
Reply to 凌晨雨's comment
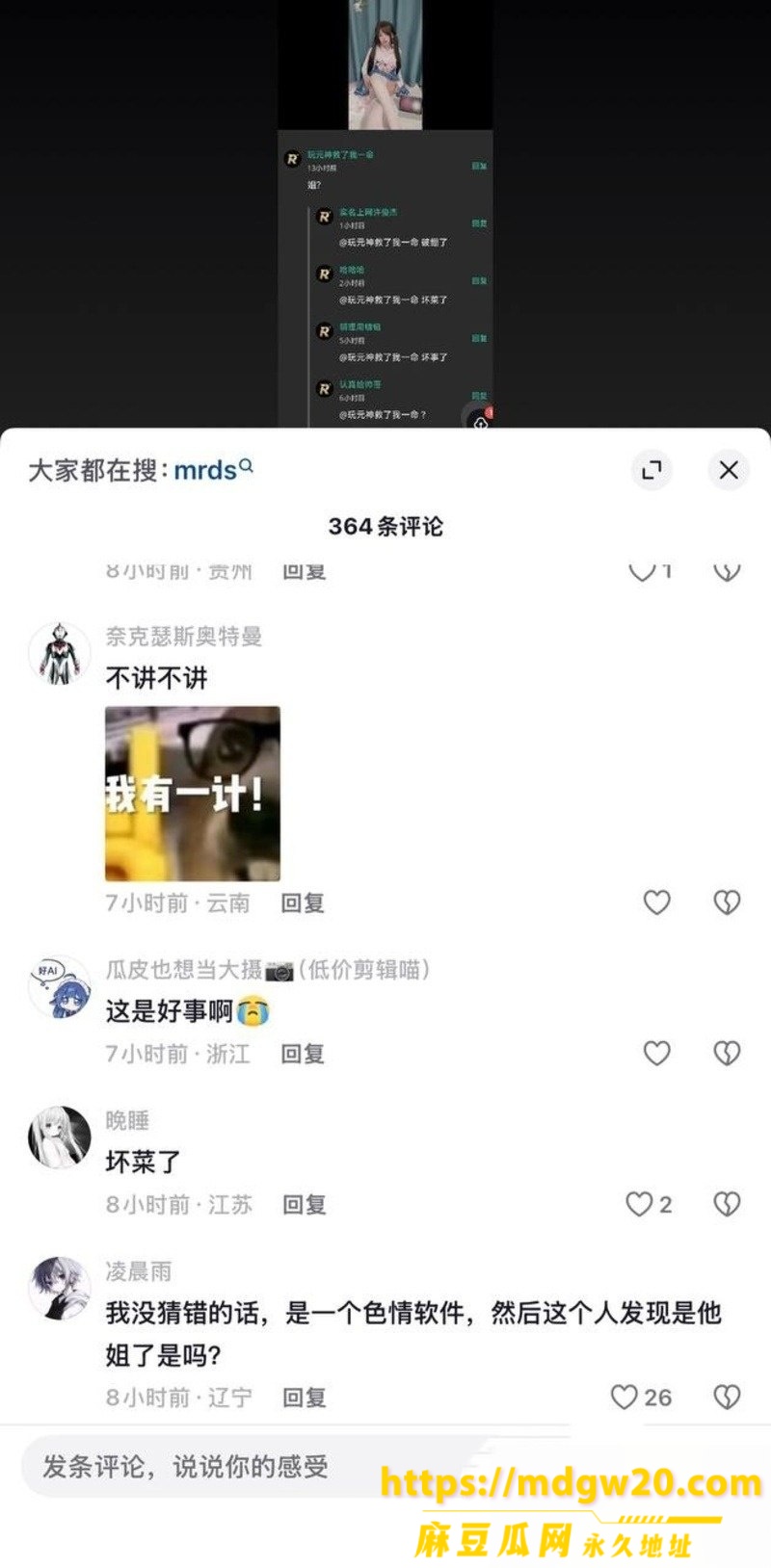(305, 1397)
